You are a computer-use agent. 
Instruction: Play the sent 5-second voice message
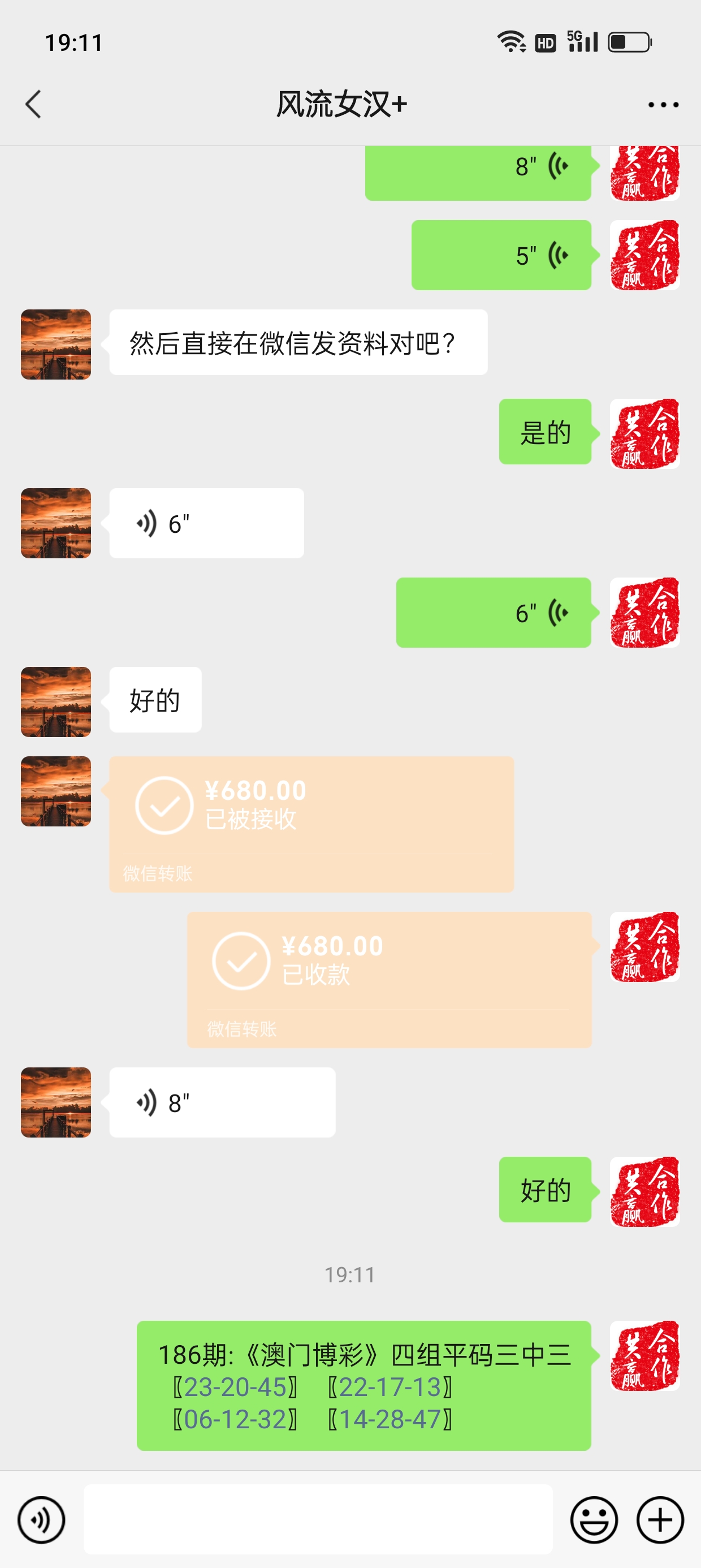[x=501, y=255]
